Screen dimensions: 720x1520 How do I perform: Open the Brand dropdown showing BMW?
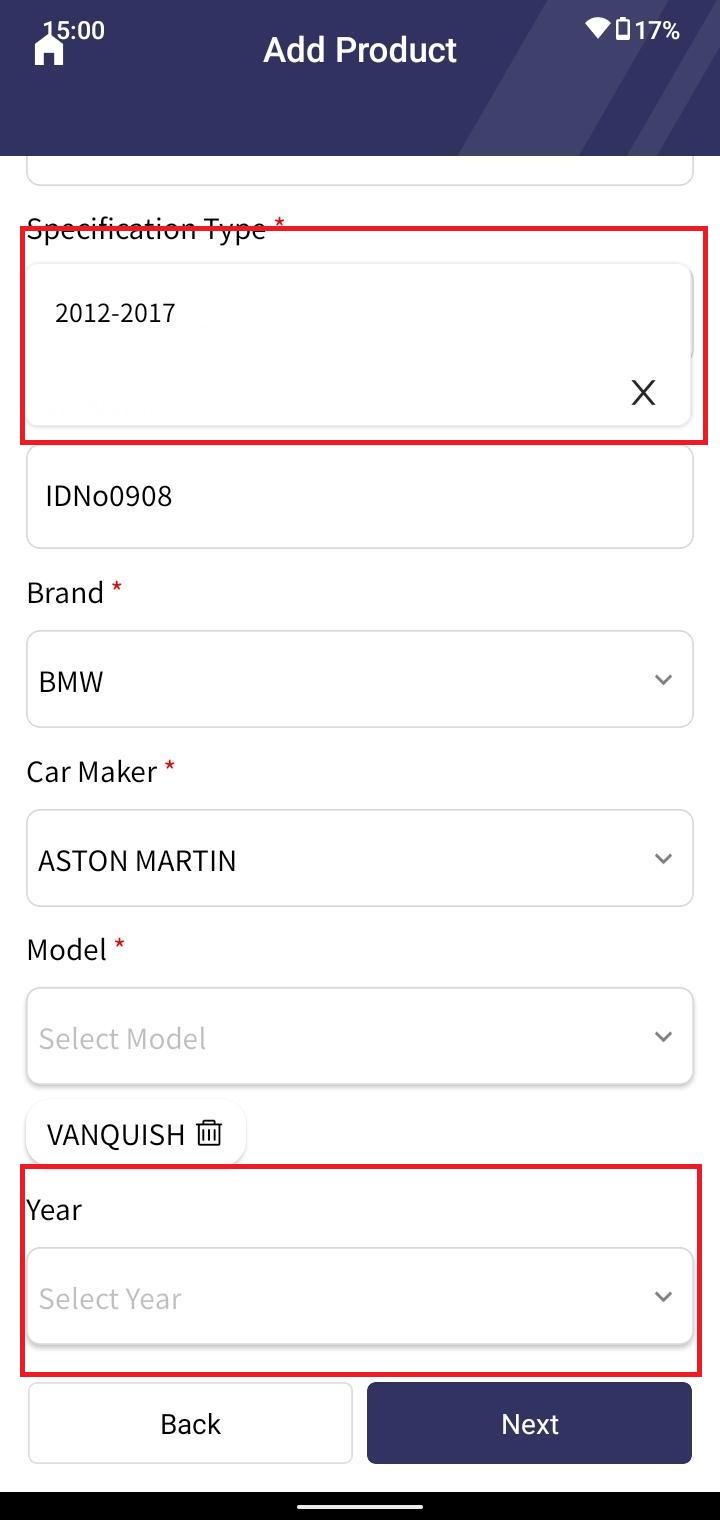point(360,679)
